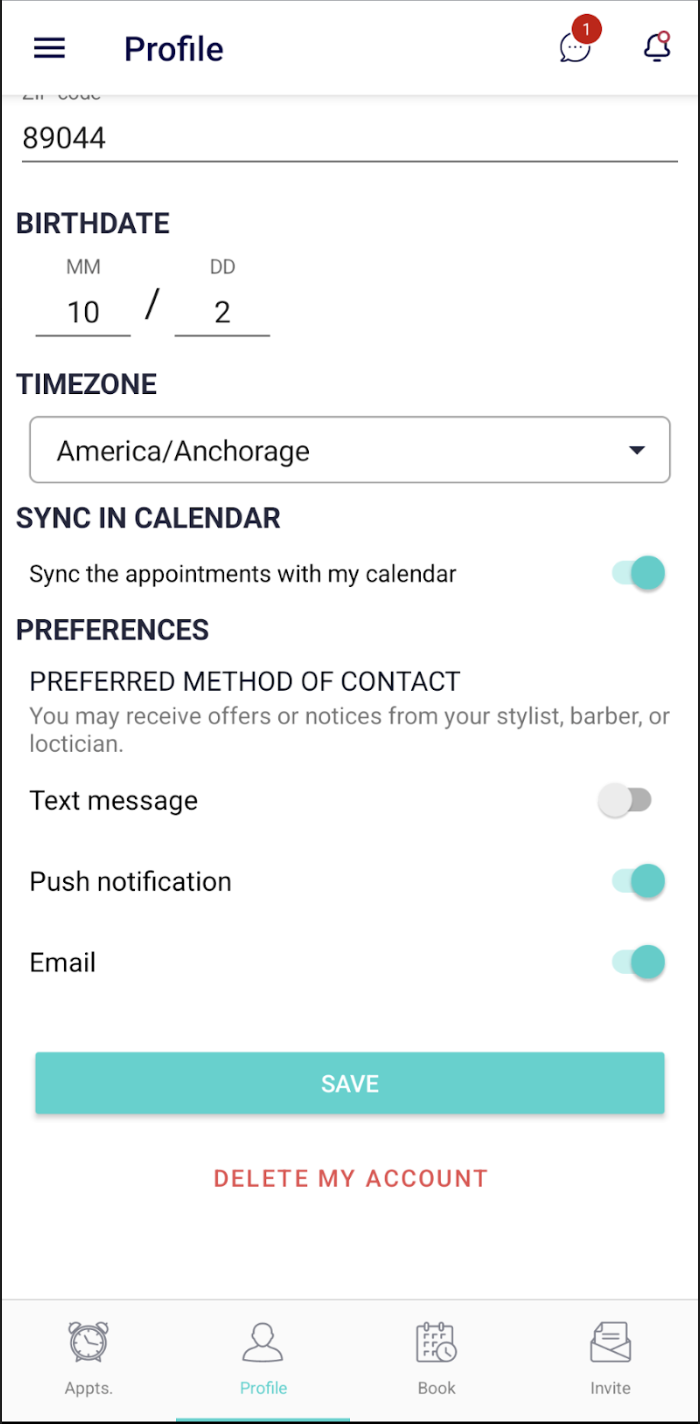
Task: Select the Profile tab
Action: tap(263, 1358)
